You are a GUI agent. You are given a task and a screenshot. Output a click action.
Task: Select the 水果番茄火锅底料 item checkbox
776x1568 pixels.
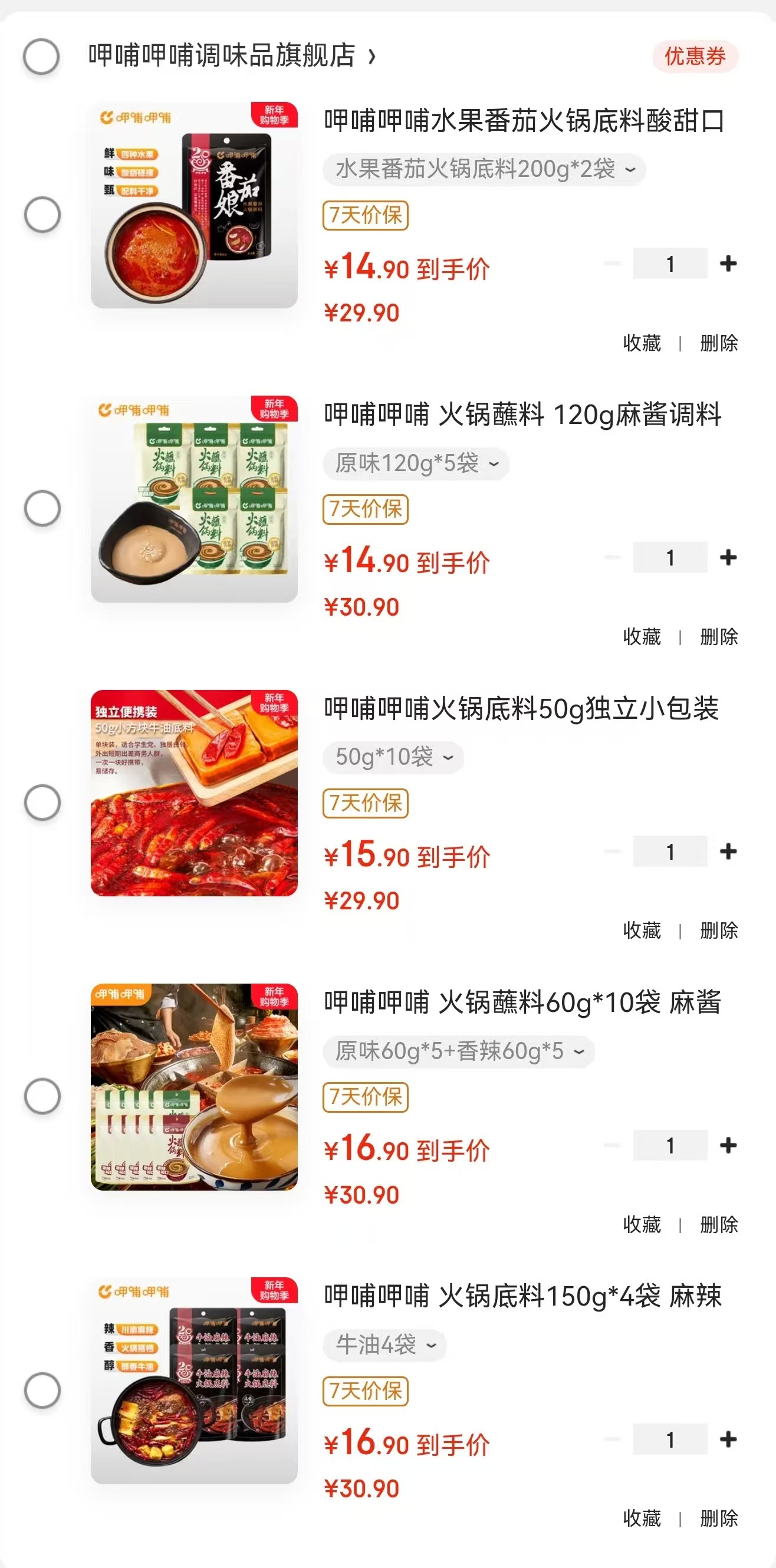coord(42,214)
